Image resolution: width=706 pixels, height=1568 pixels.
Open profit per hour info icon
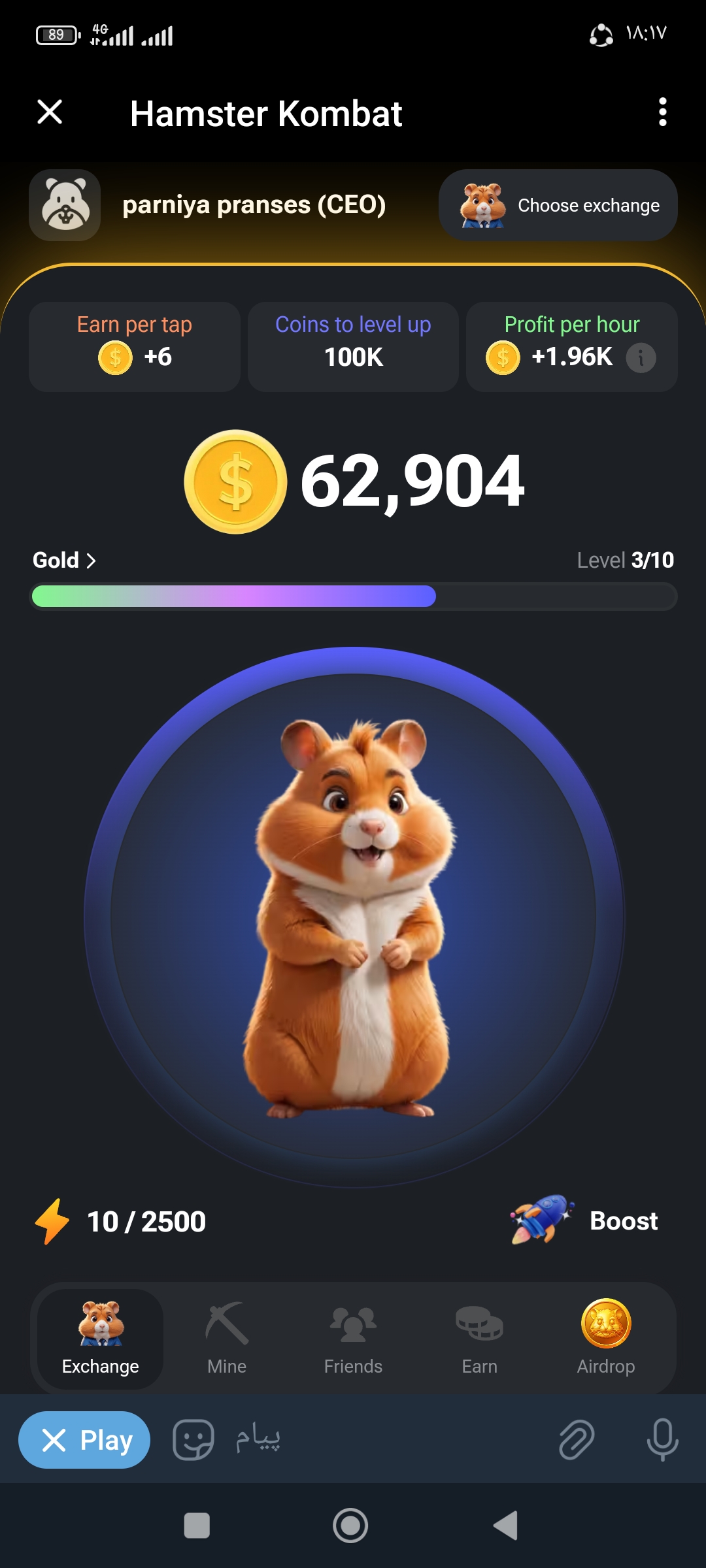[641, 357]
